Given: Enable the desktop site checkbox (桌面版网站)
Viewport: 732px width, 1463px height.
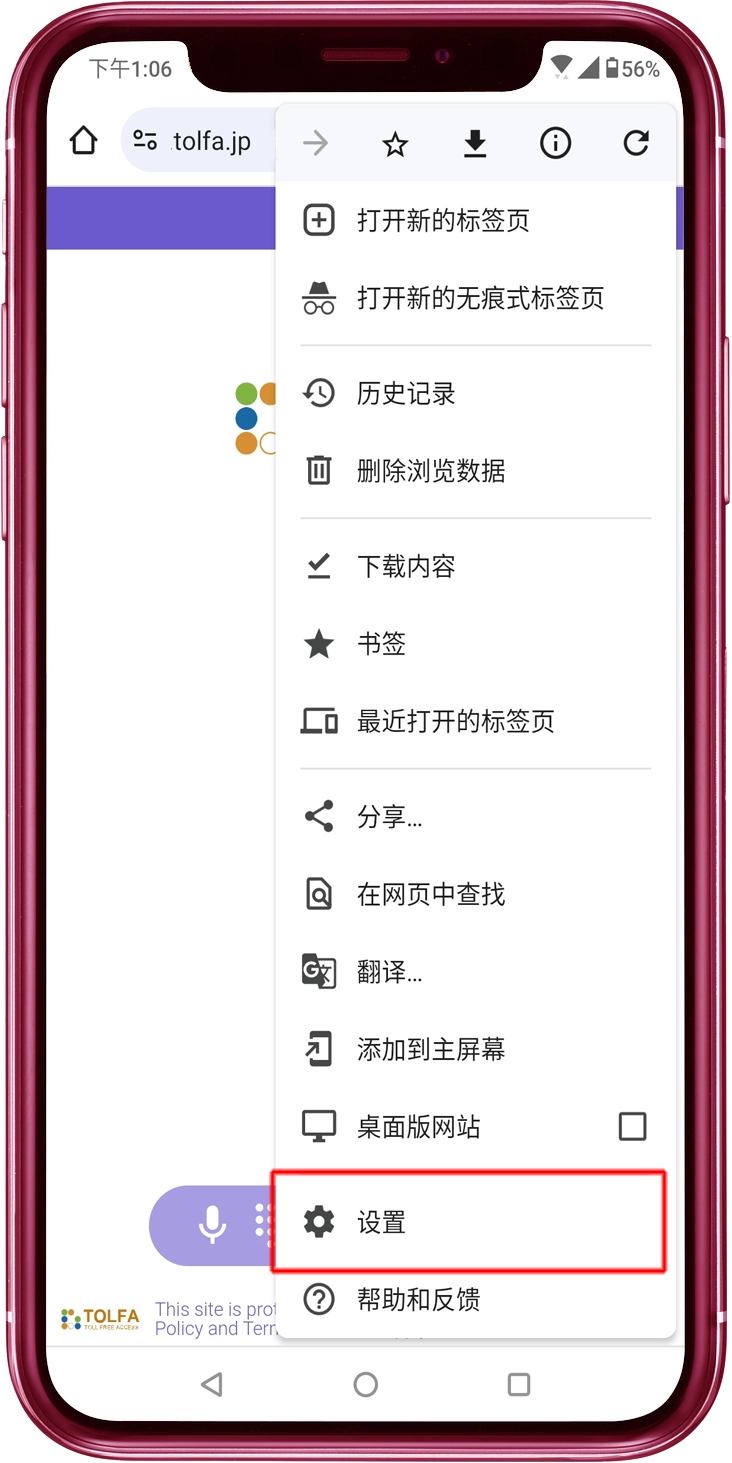Looking at the screenshot, I should (632, 1127).
